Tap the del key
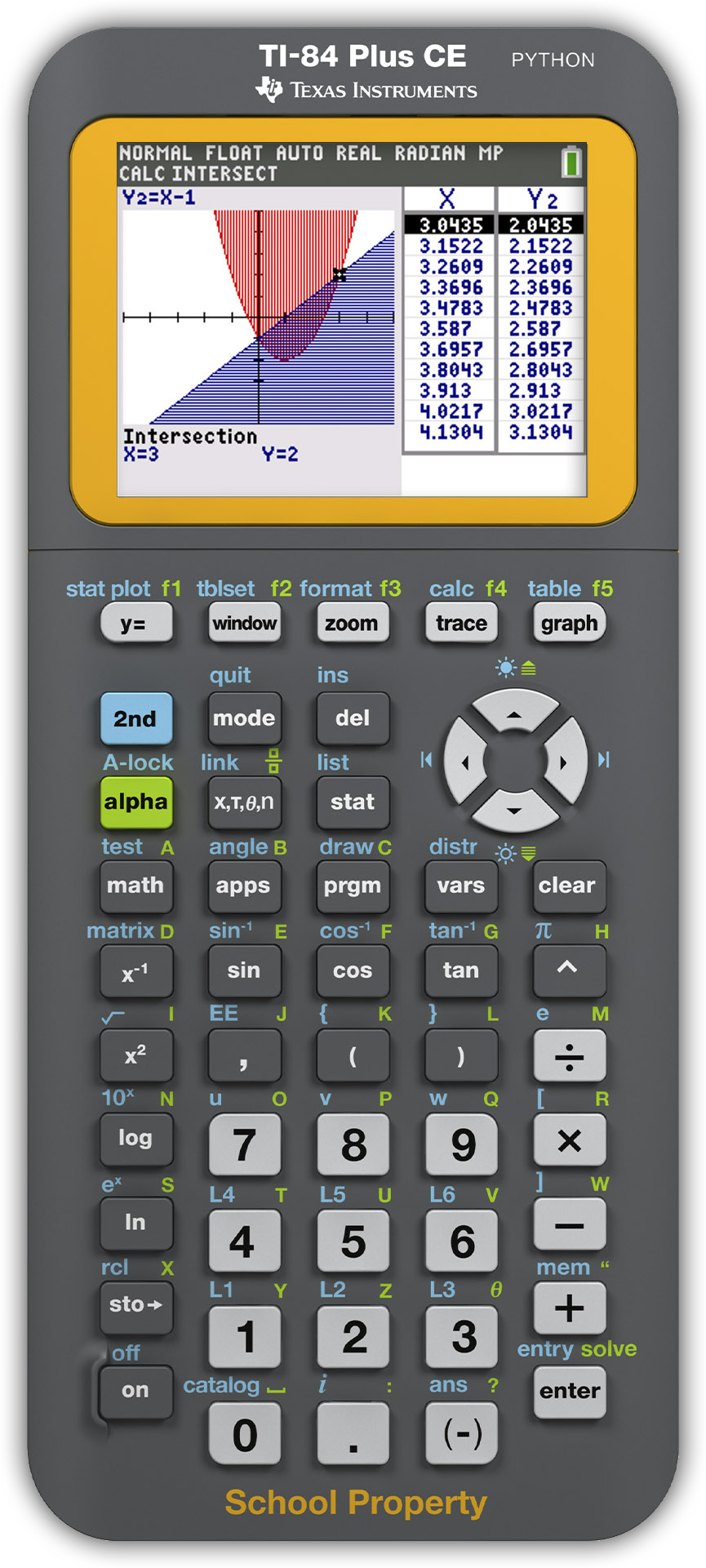 (352, 718)
